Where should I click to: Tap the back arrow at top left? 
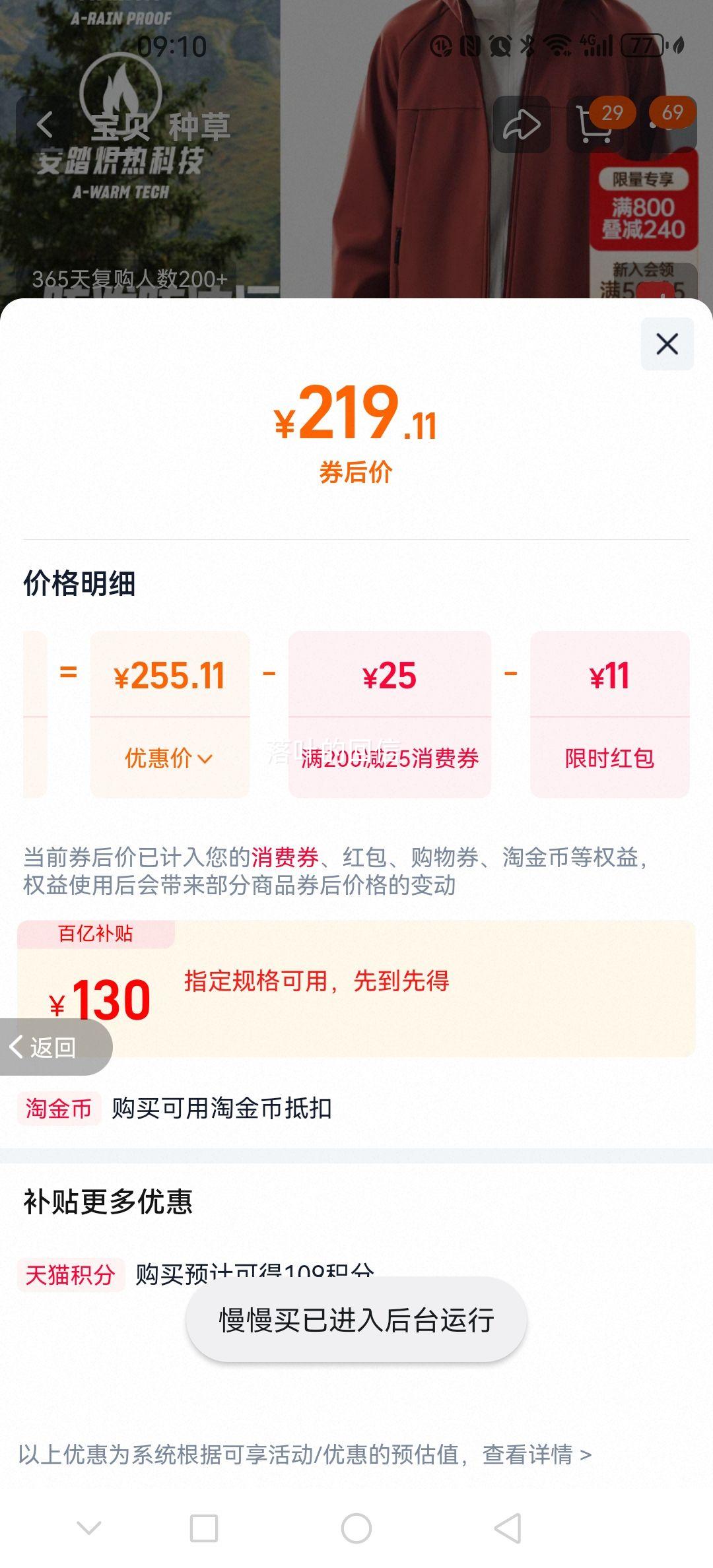point(45,124)
